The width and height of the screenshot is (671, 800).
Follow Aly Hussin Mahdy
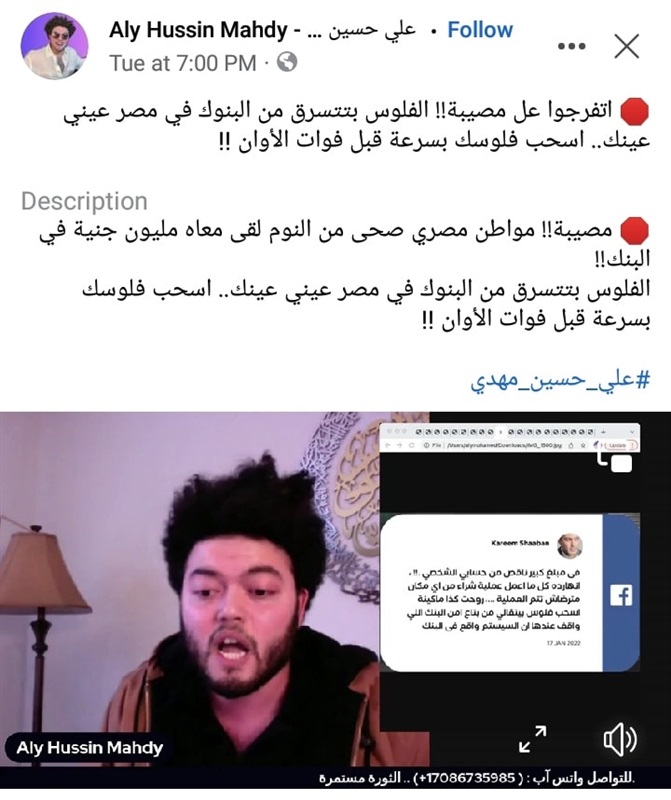pos(480,31)
